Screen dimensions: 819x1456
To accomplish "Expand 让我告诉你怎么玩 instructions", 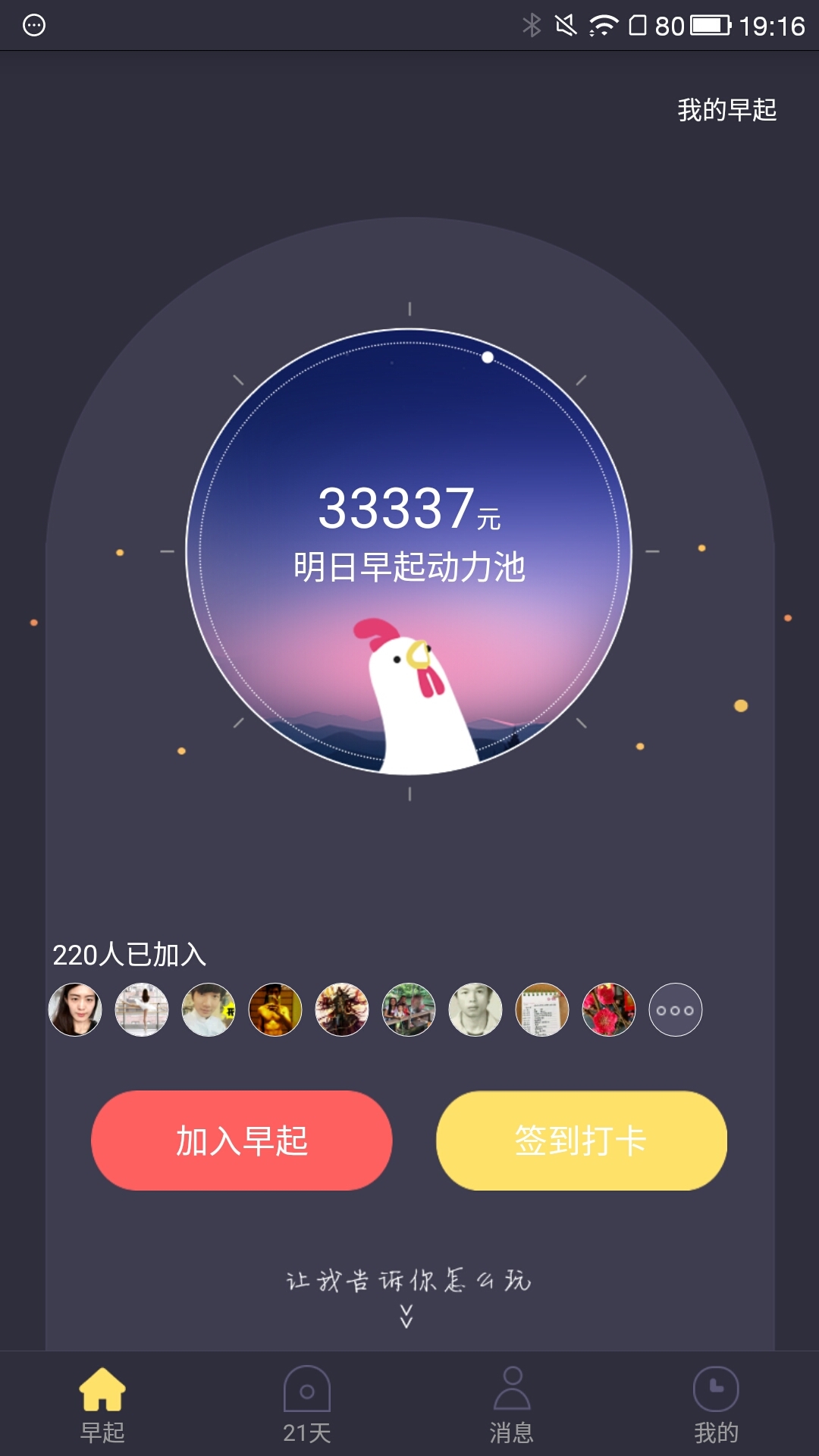I will 408,1293.
